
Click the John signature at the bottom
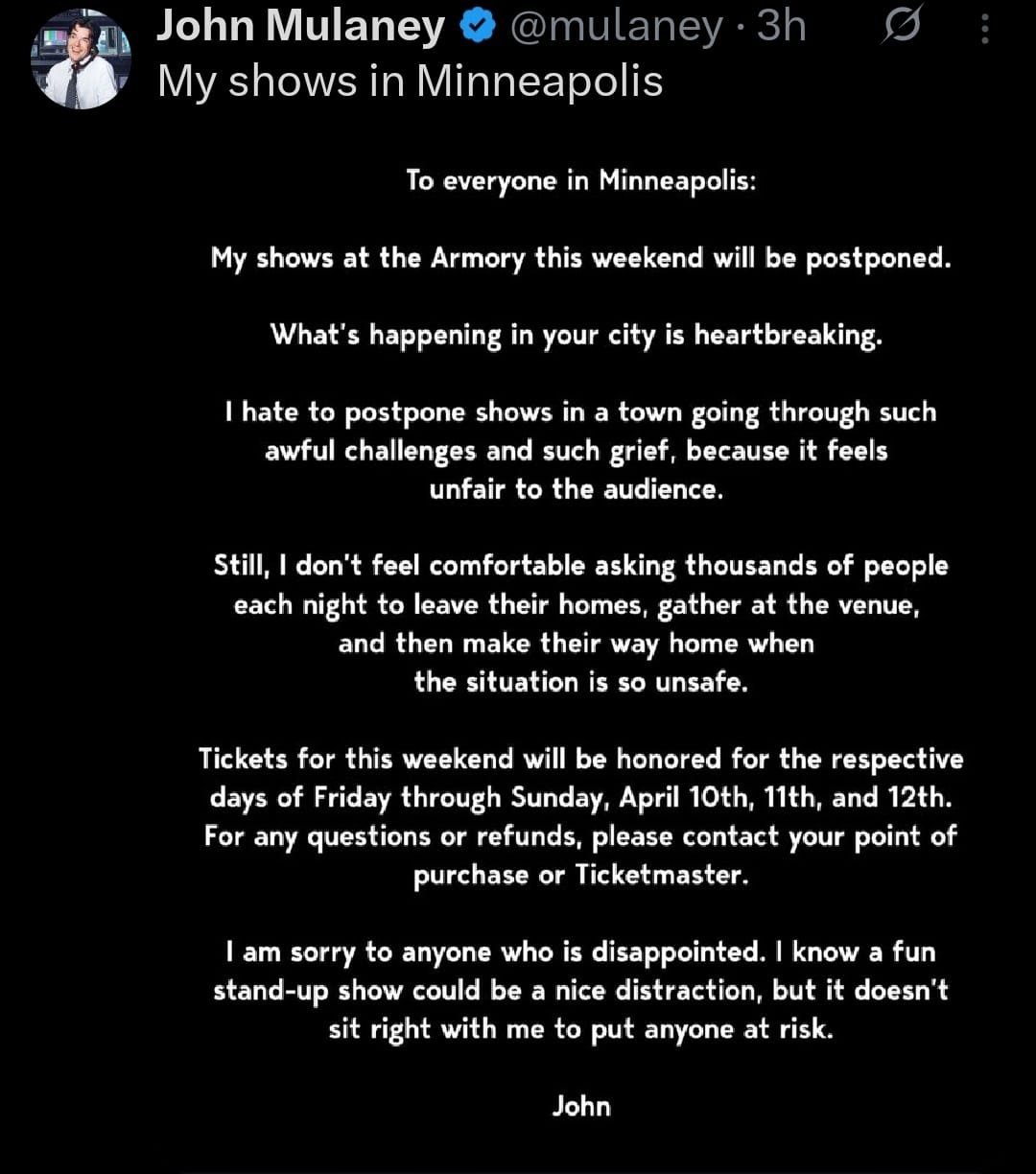point(581,1106)
